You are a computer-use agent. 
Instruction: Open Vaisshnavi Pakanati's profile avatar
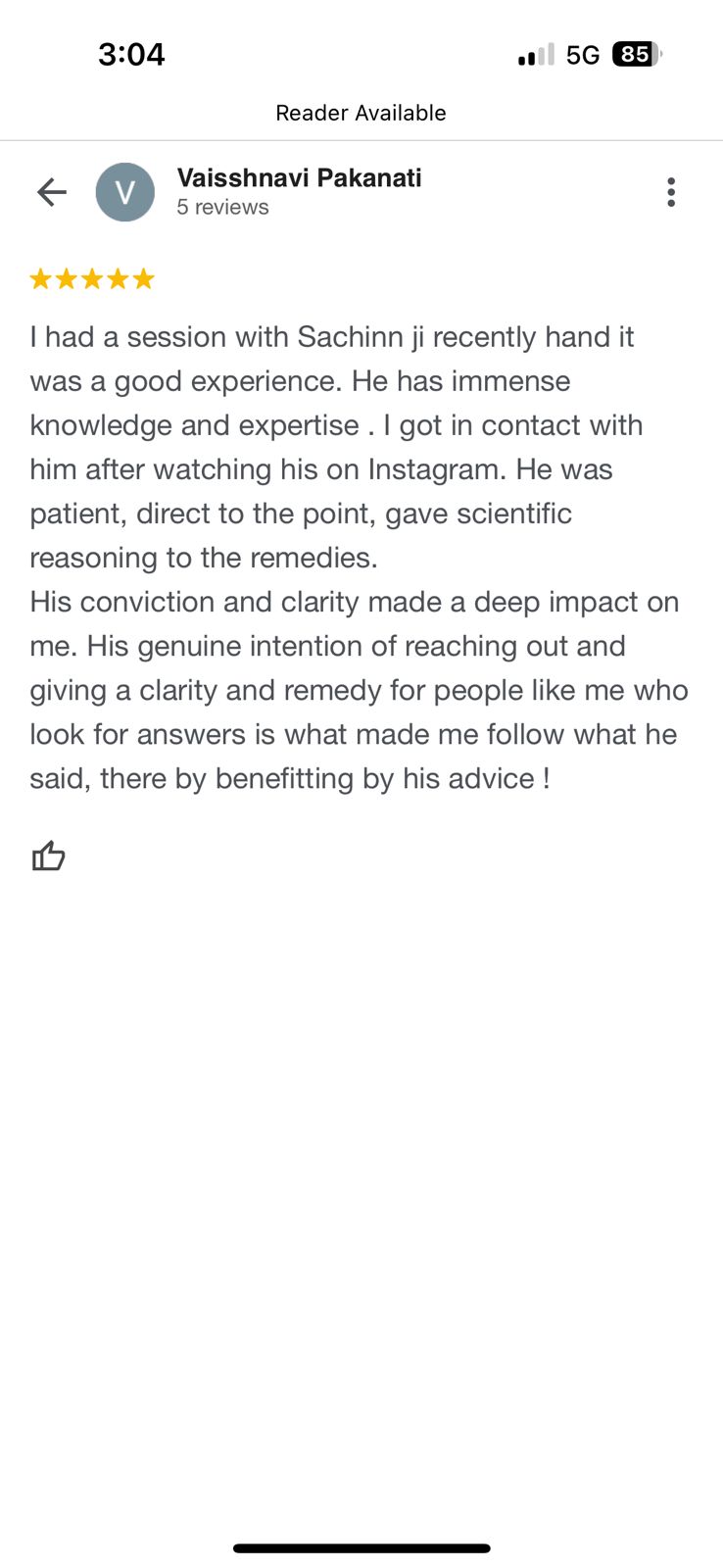pyautogui.click(x=125, y=192)
